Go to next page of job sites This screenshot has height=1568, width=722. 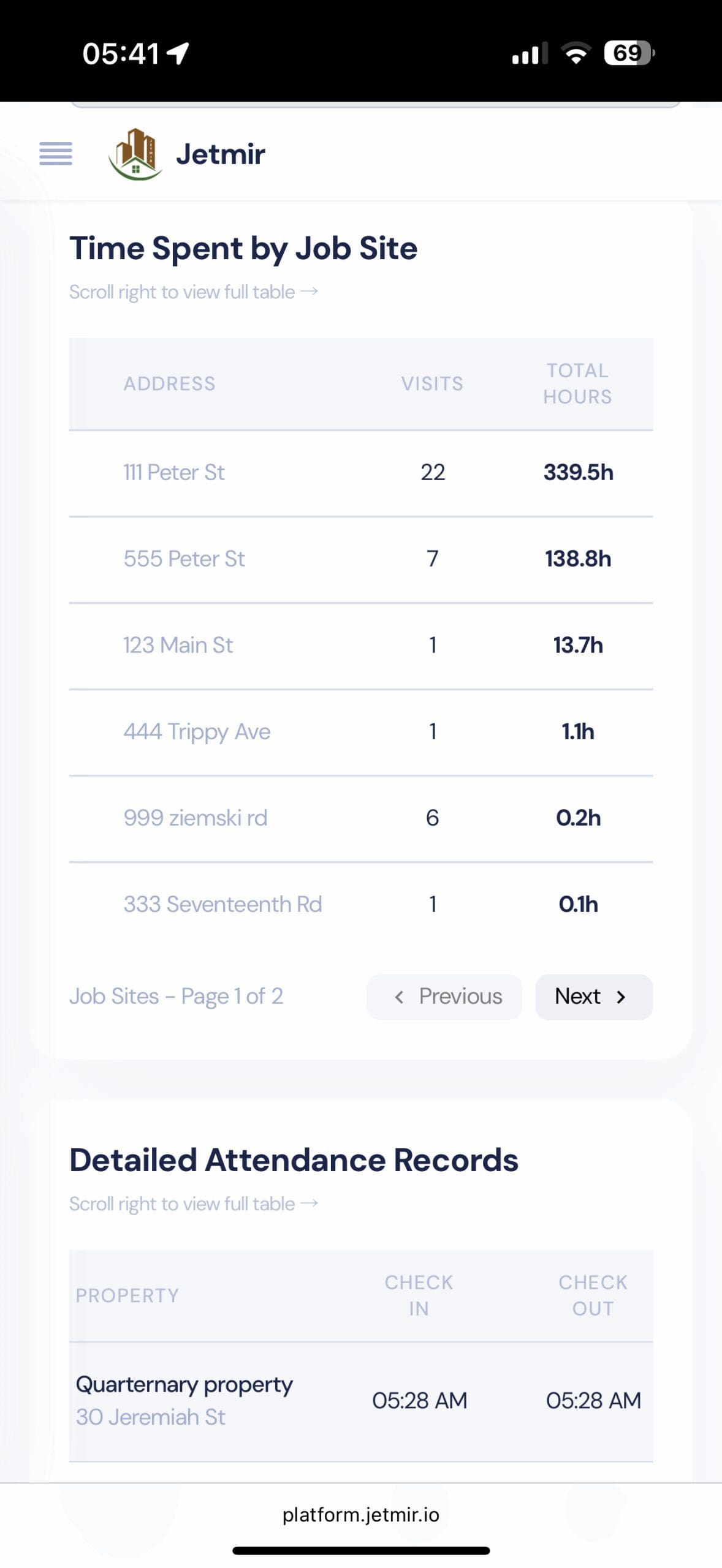pyautogui.click(x=593, y=997)
